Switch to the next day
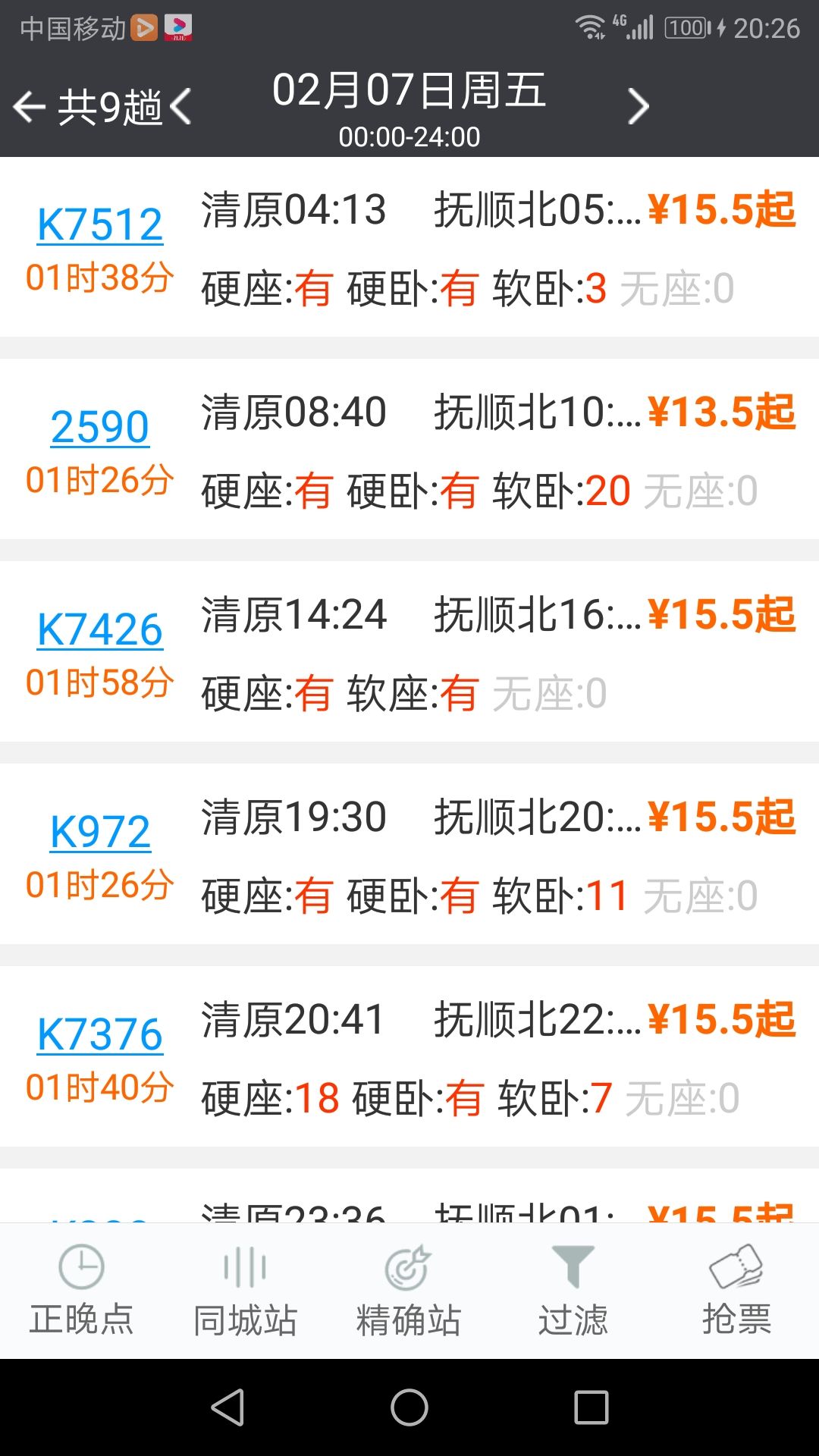 point(639,106)
